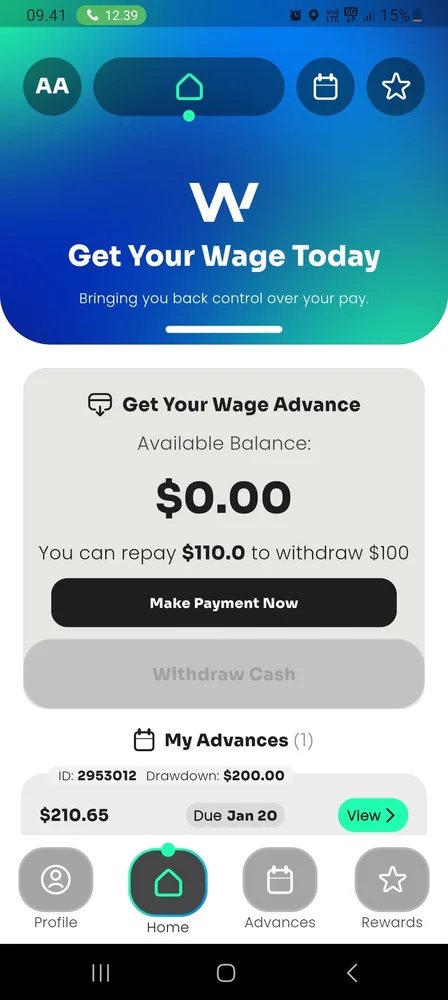Go to the Advances tab
The image size is (448, 1000).
(x=280, y=888)
